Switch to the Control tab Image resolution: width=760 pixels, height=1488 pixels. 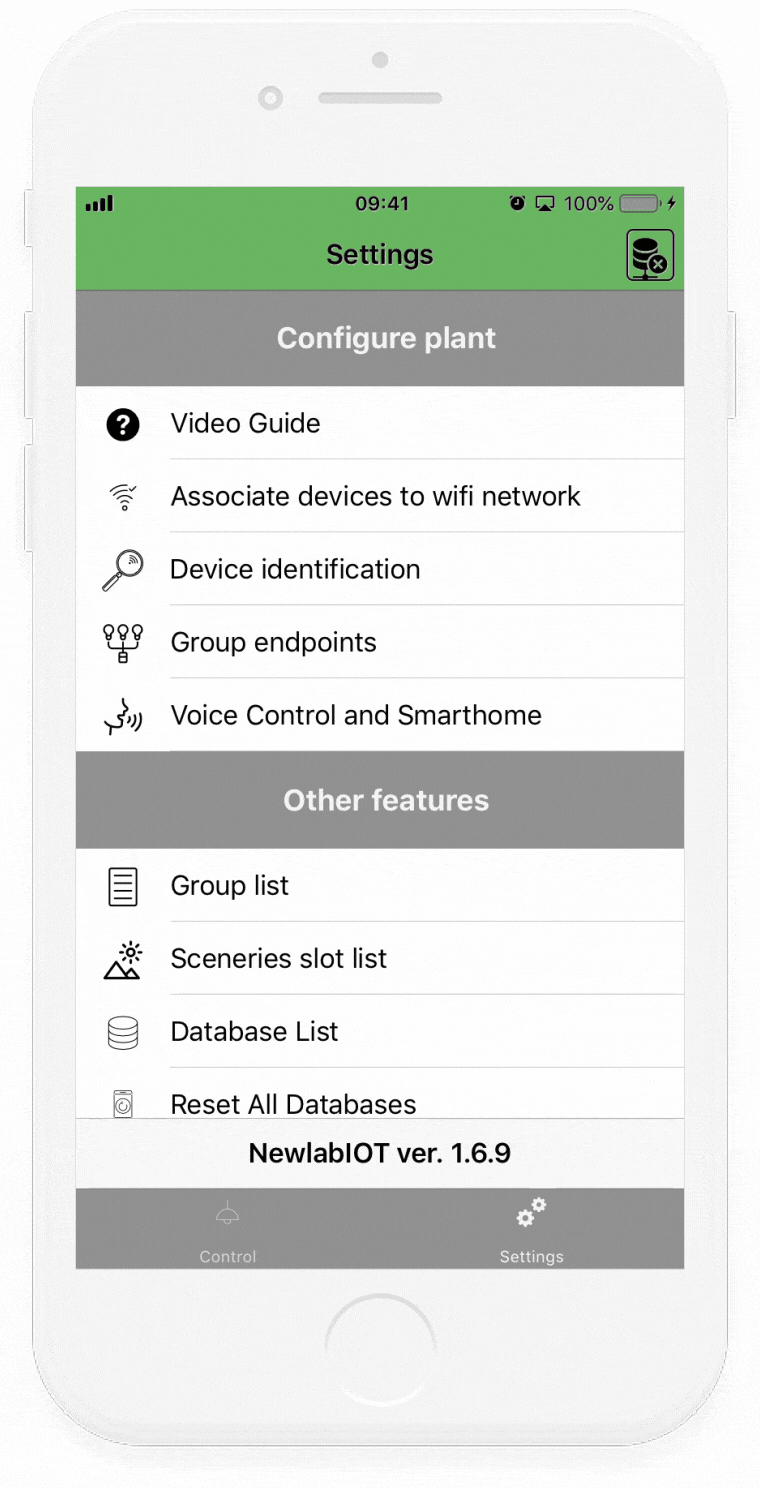pyautogui.click(x=228, y=1229)
